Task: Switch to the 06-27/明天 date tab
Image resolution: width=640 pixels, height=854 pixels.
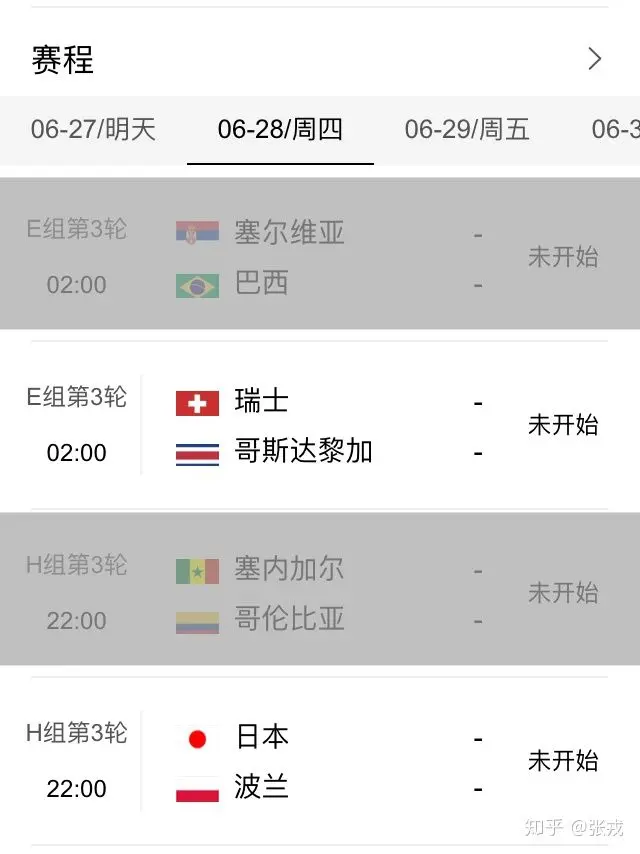Action: click(93, 129)
